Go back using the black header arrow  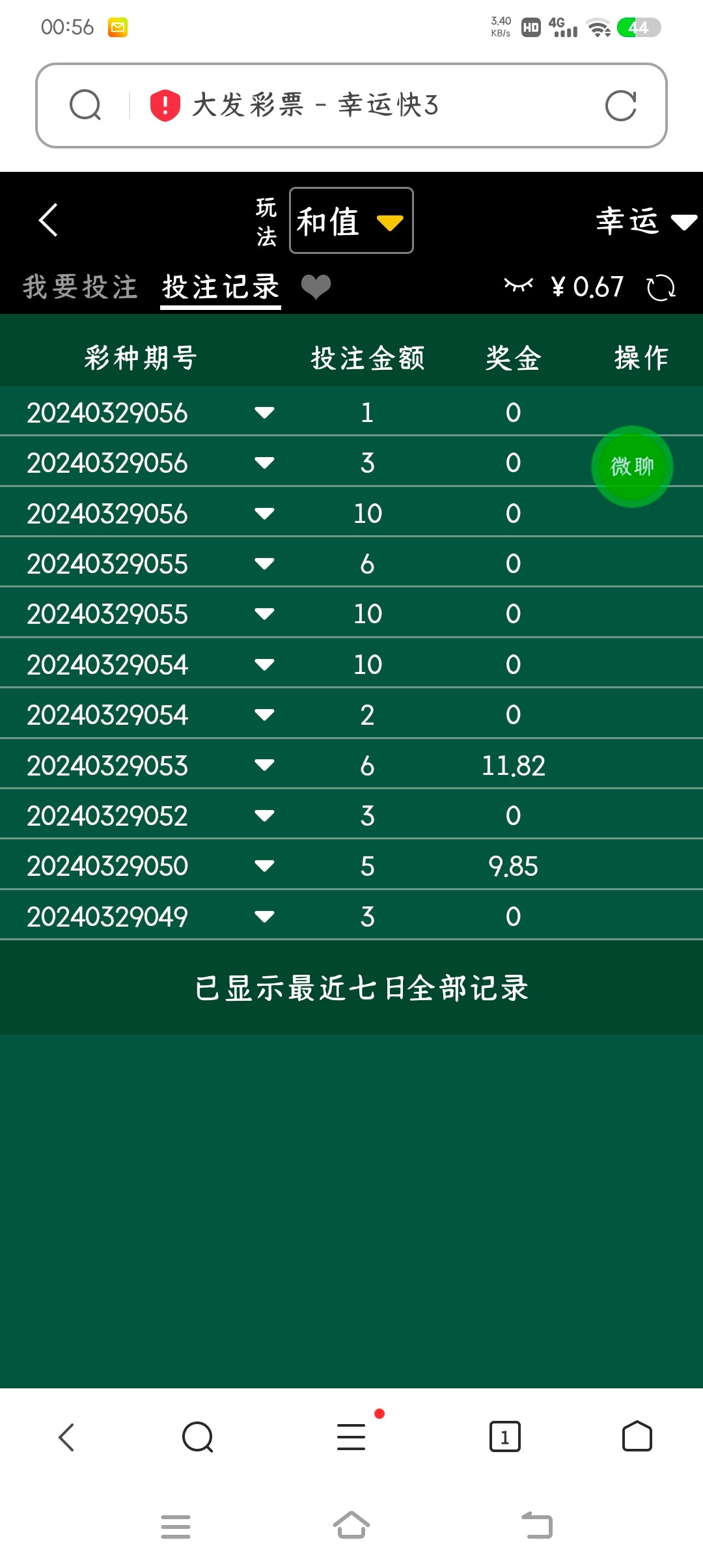click(x=49, y=220)
